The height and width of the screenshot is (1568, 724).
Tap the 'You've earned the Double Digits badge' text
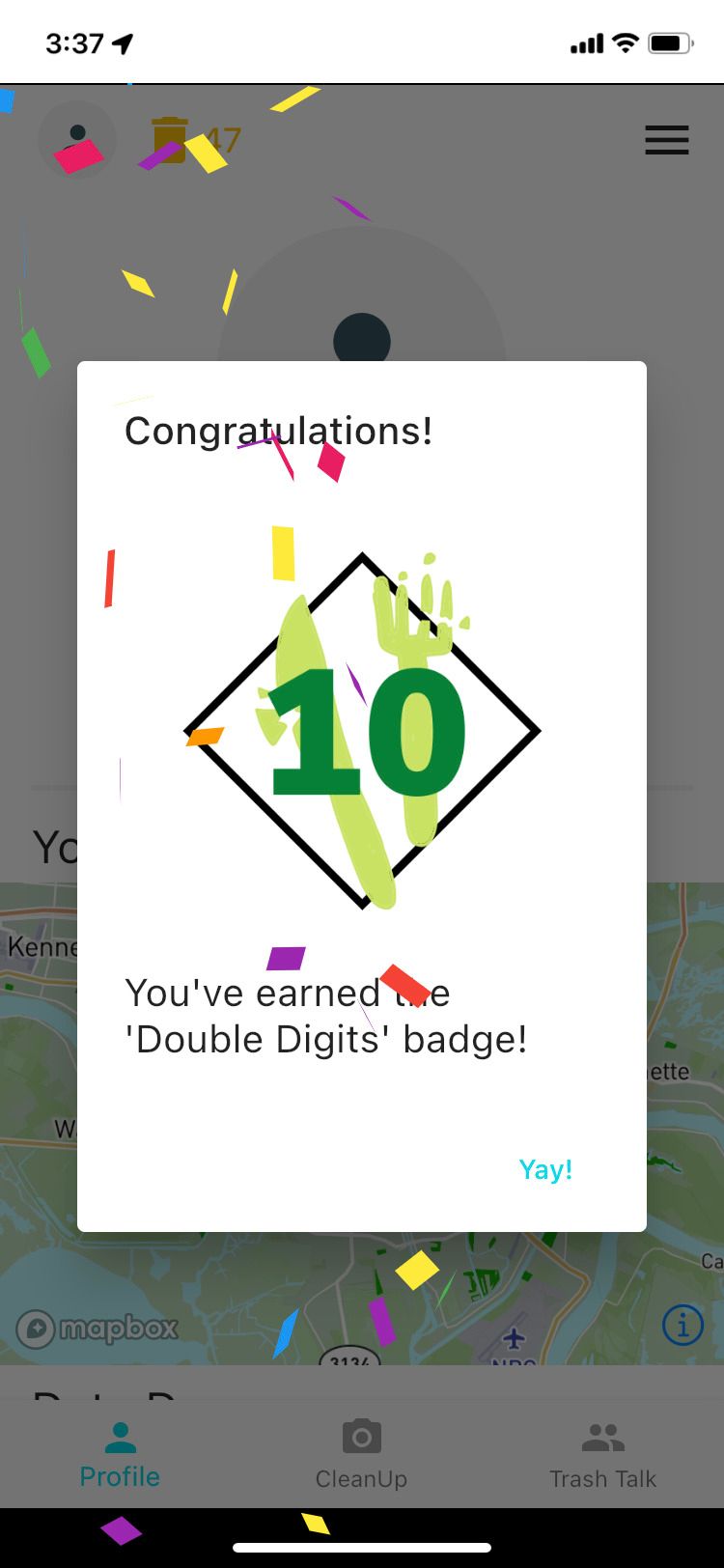(326, 1014)
